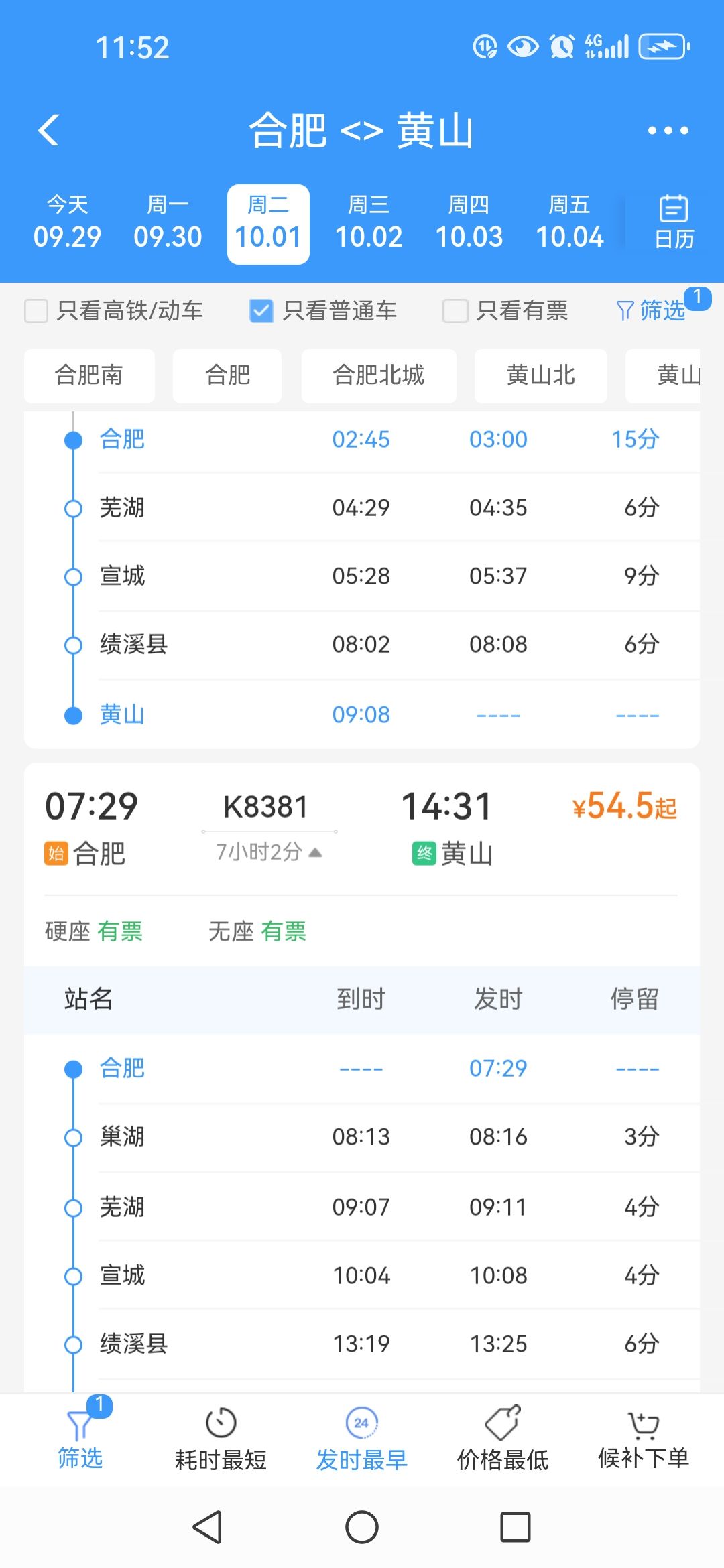Choose the 周三 10.02 date tab
Viewport: 724px width, 1568px height.
(x=369, y=224)
